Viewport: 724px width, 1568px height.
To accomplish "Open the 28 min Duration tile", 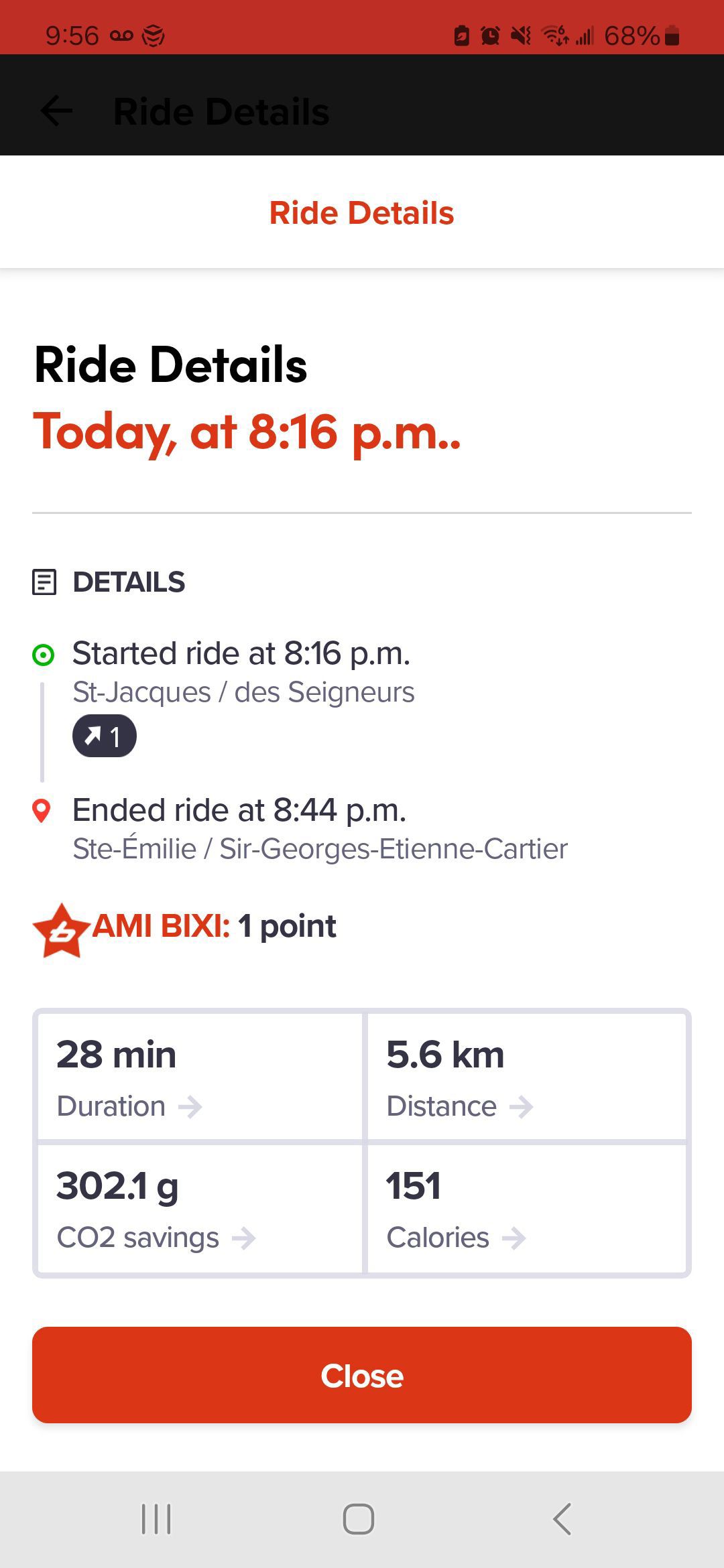I will [x=200, y=1076].
